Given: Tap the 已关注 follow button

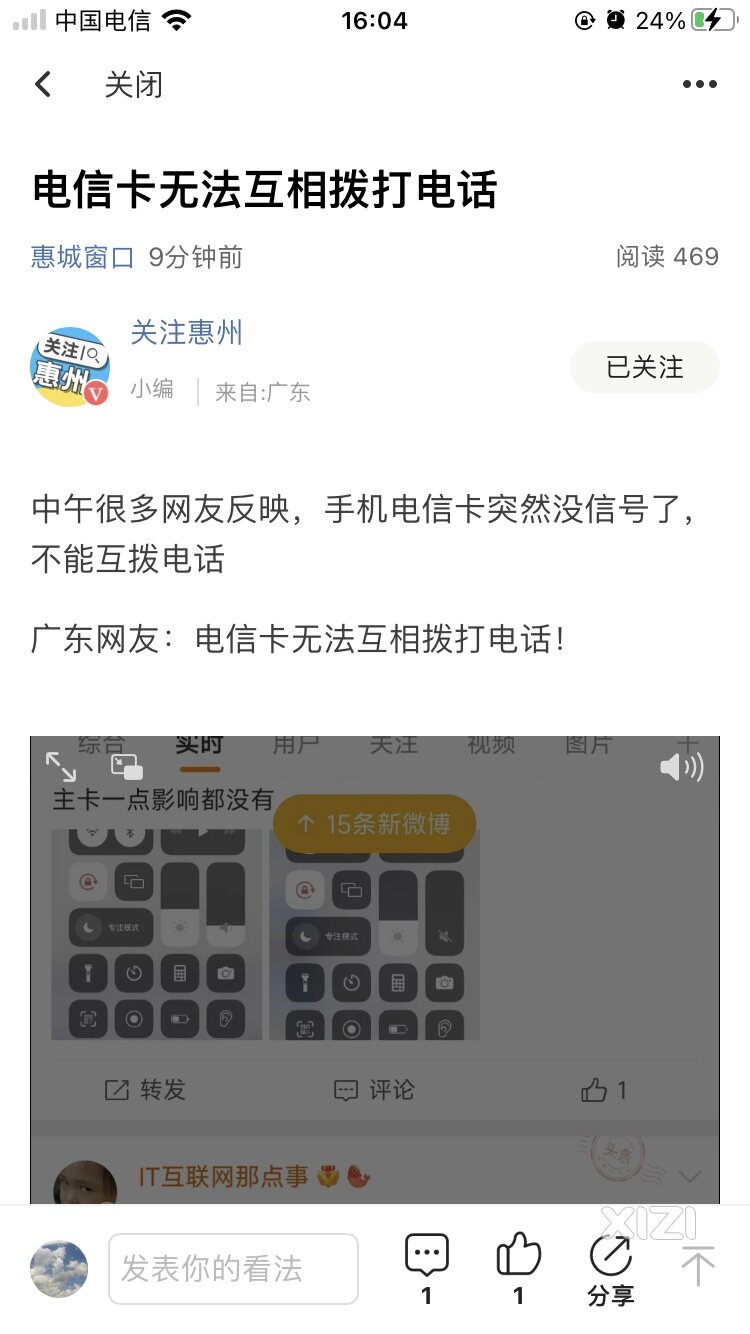Looking at the screenshot, I should [644, 367].
